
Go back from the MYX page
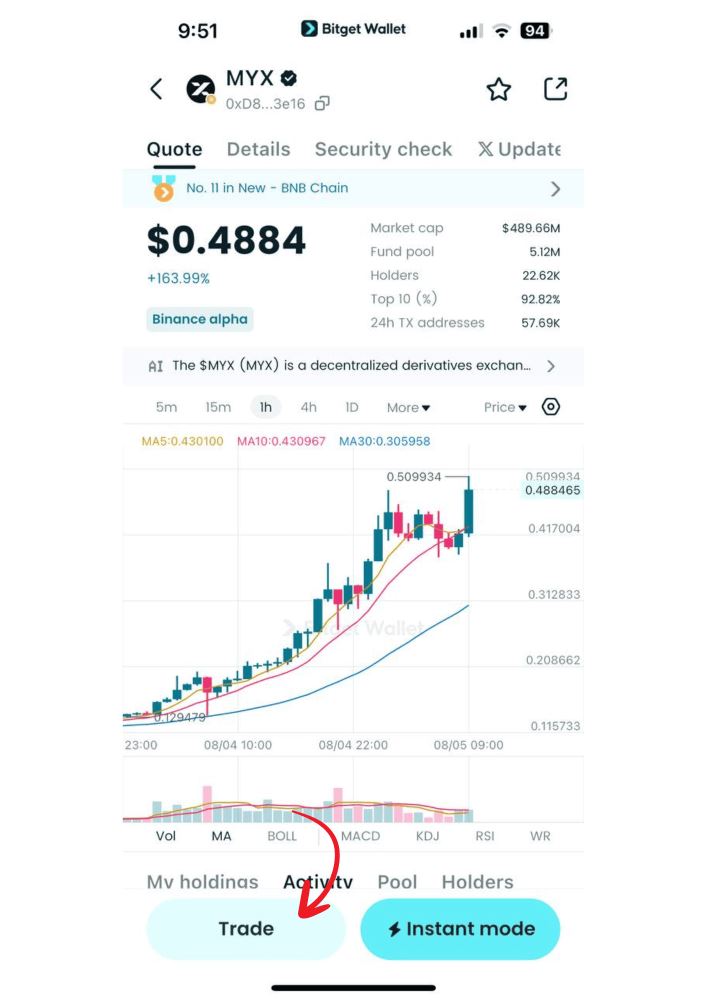[x=156, y=89]
